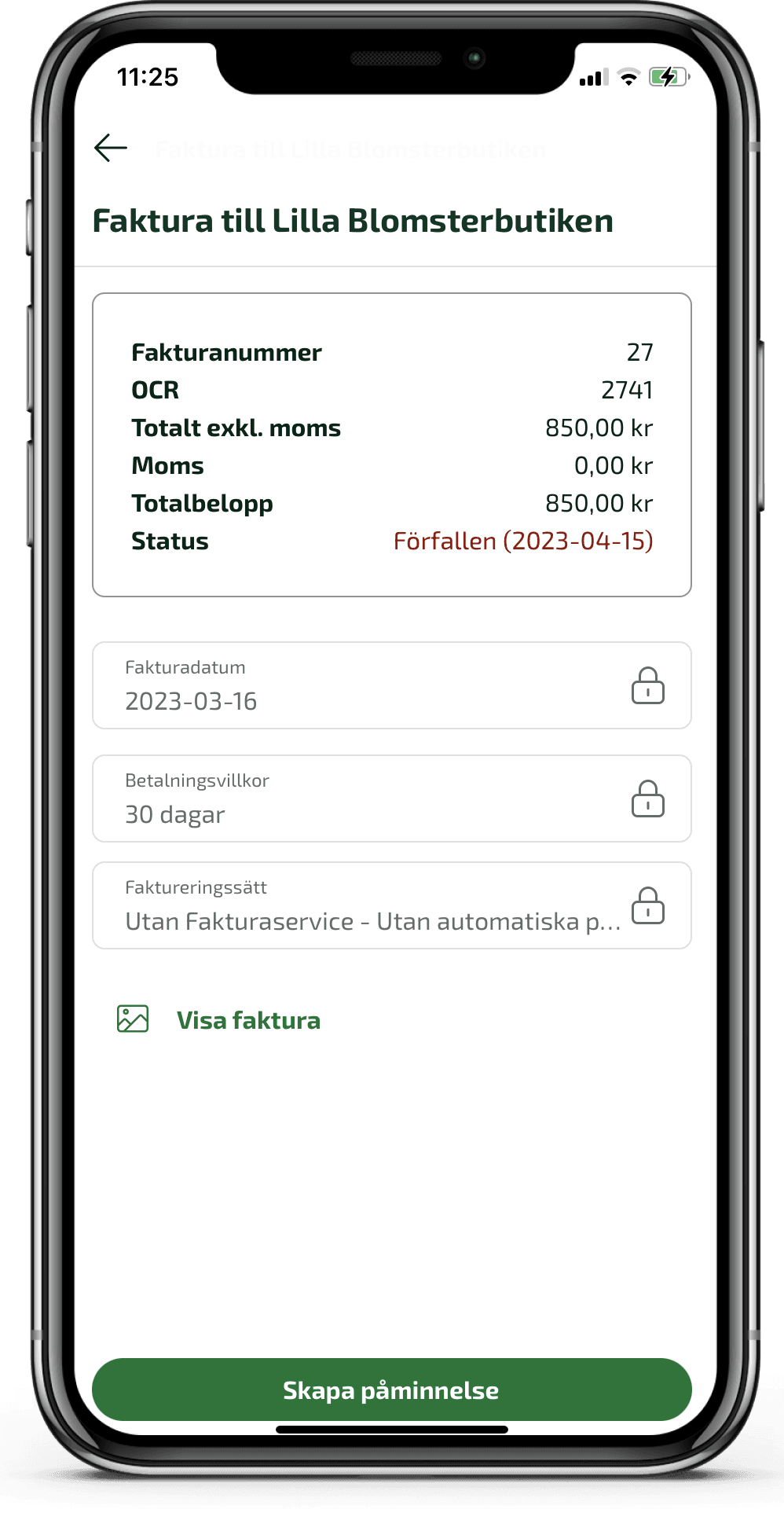This screenshot has height=1531, width=784.
Task: Tap the locked Faktureringssätt field
Action: [x=391, y=905]
